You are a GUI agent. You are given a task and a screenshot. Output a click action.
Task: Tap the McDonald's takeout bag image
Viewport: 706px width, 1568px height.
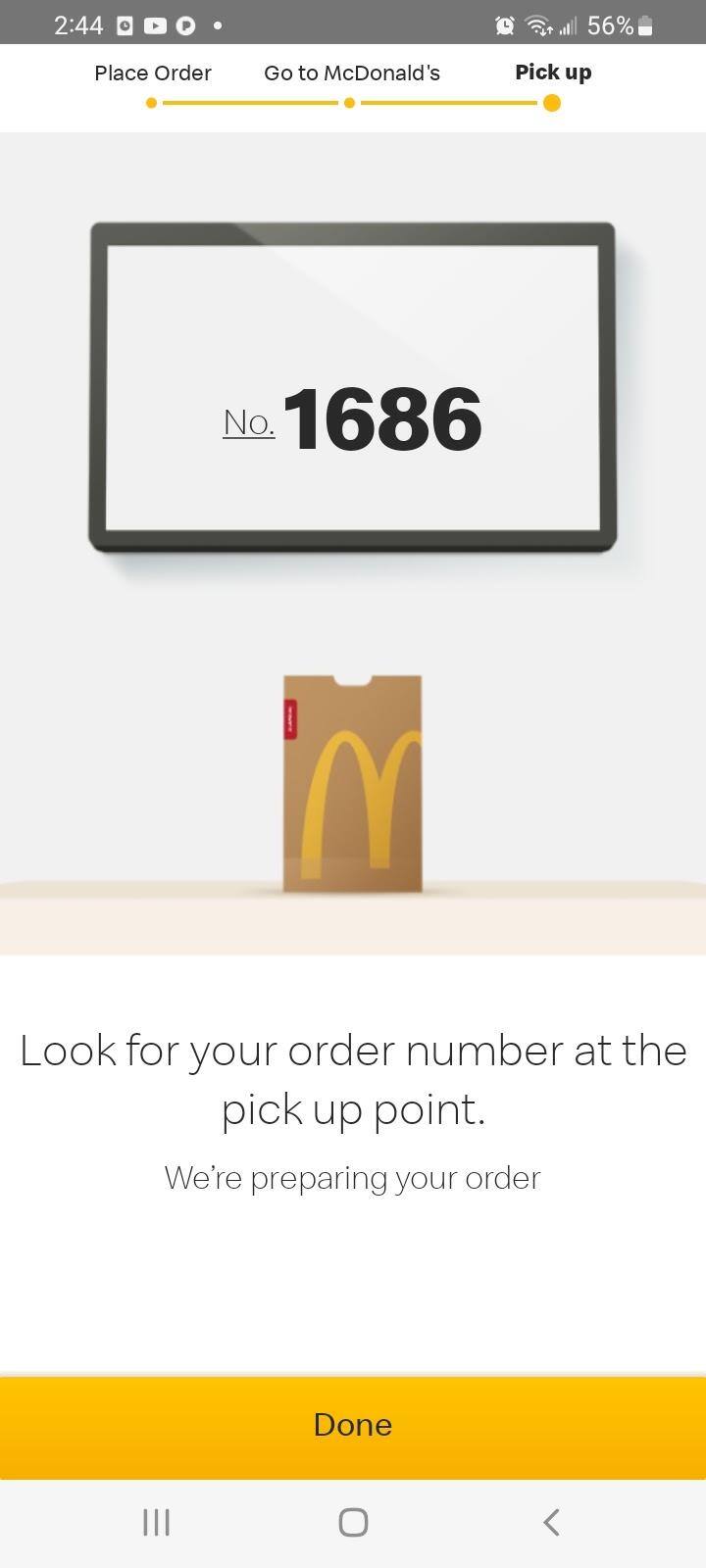tap(351, 784)
